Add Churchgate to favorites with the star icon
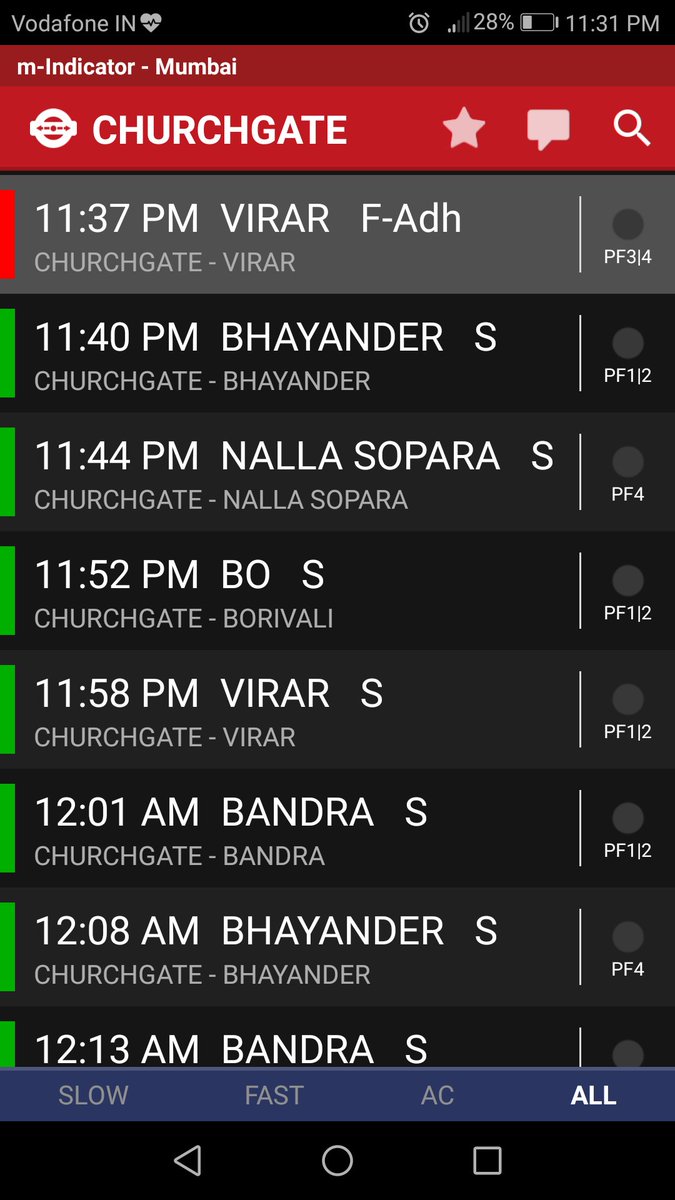Screen dimensions: 675x1200 [464, 129]
